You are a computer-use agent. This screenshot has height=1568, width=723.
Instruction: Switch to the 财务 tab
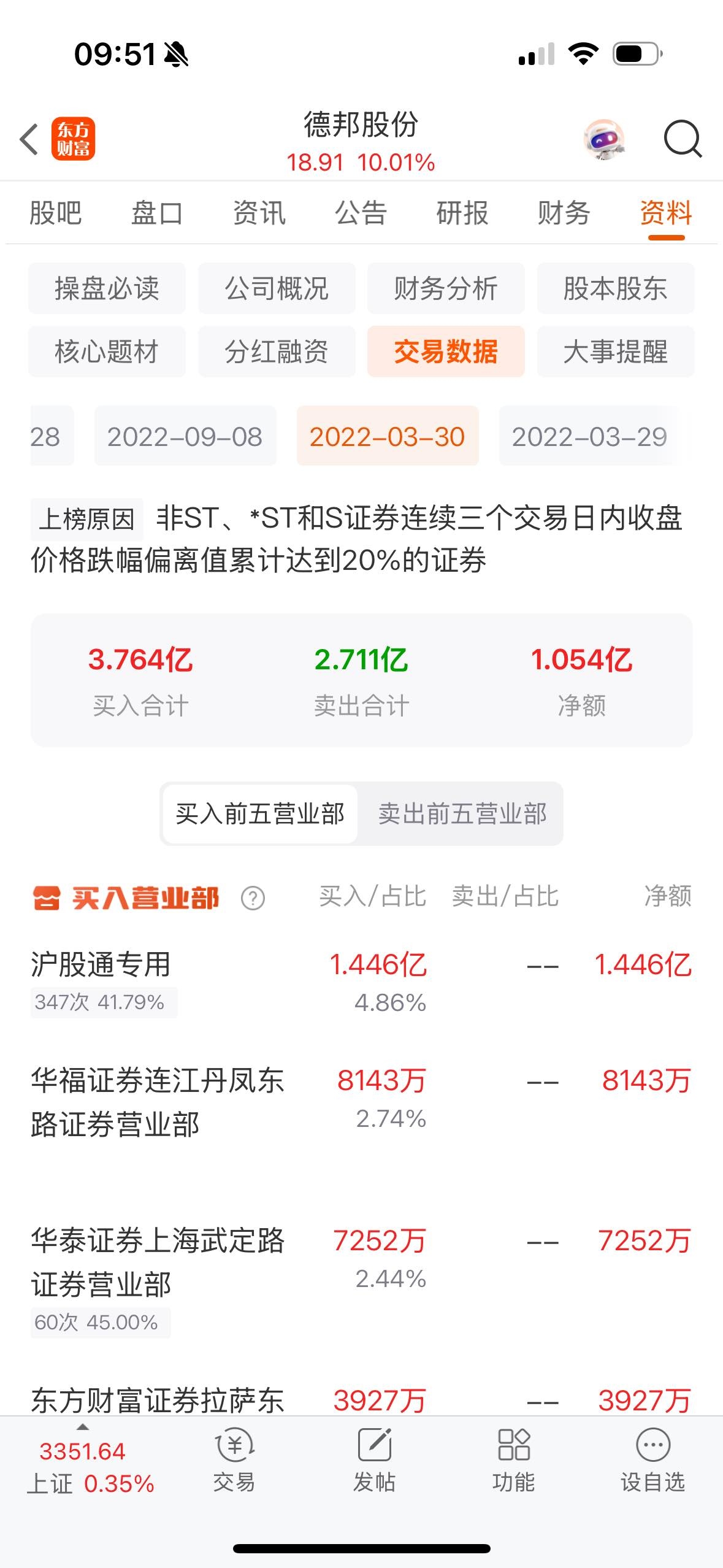click(564, 213)
